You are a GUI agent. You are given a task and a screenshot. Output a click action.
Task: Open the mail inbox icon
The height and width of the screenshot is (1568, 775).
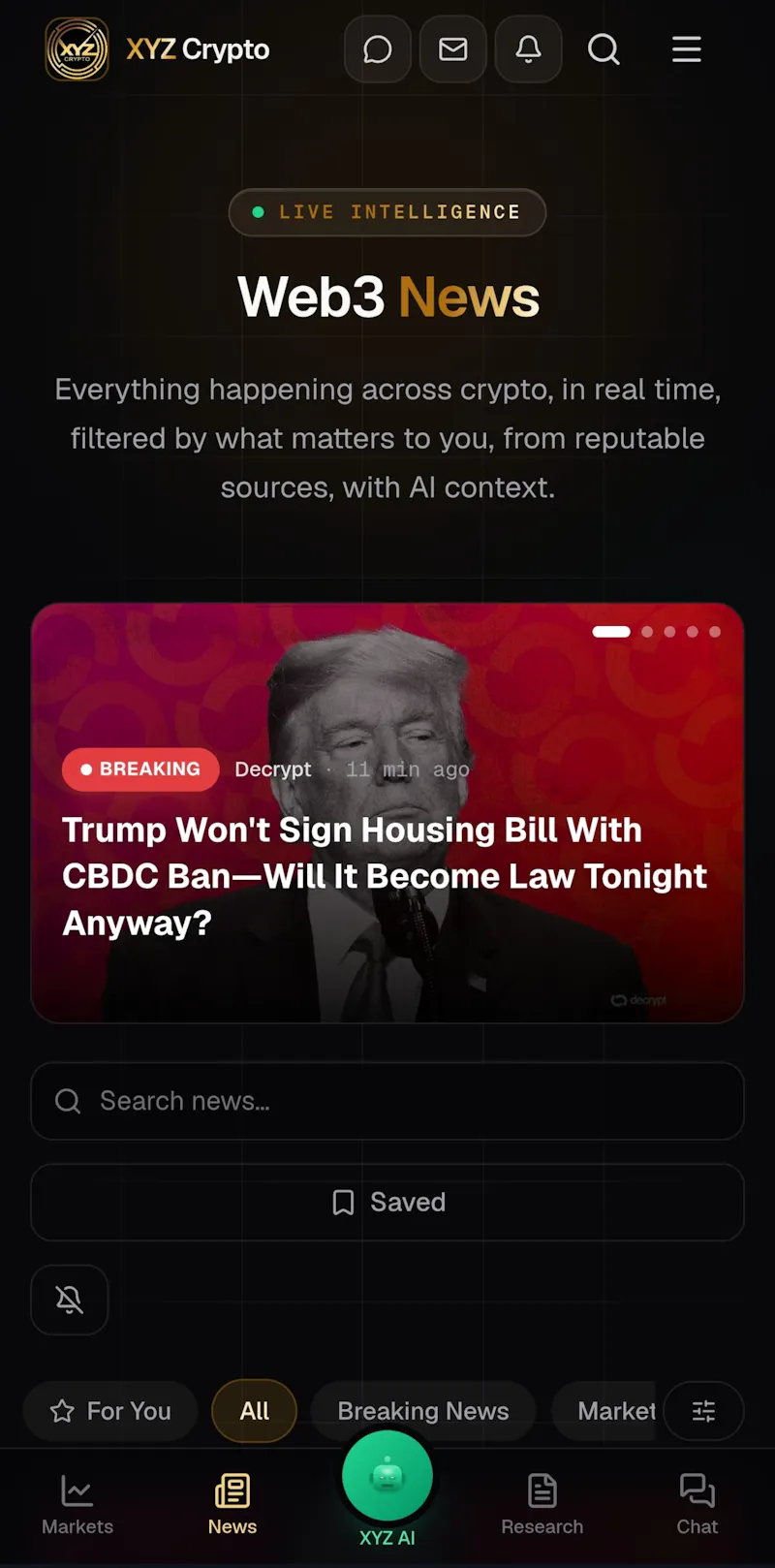(x=453, y=49)
